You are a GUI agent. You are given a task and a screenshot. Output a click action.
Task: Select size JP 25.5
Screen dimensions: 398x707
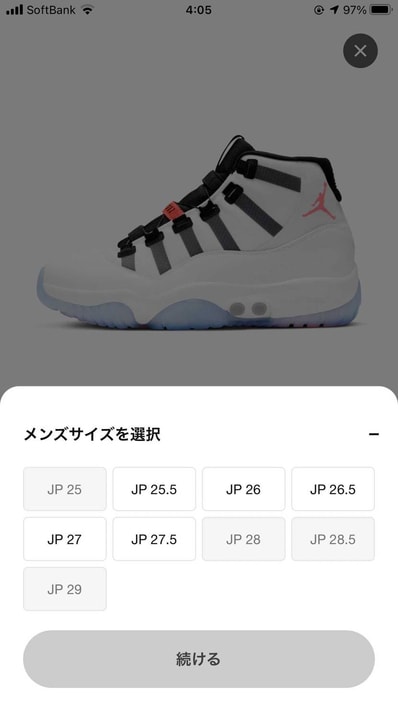[x=154, y=489]
